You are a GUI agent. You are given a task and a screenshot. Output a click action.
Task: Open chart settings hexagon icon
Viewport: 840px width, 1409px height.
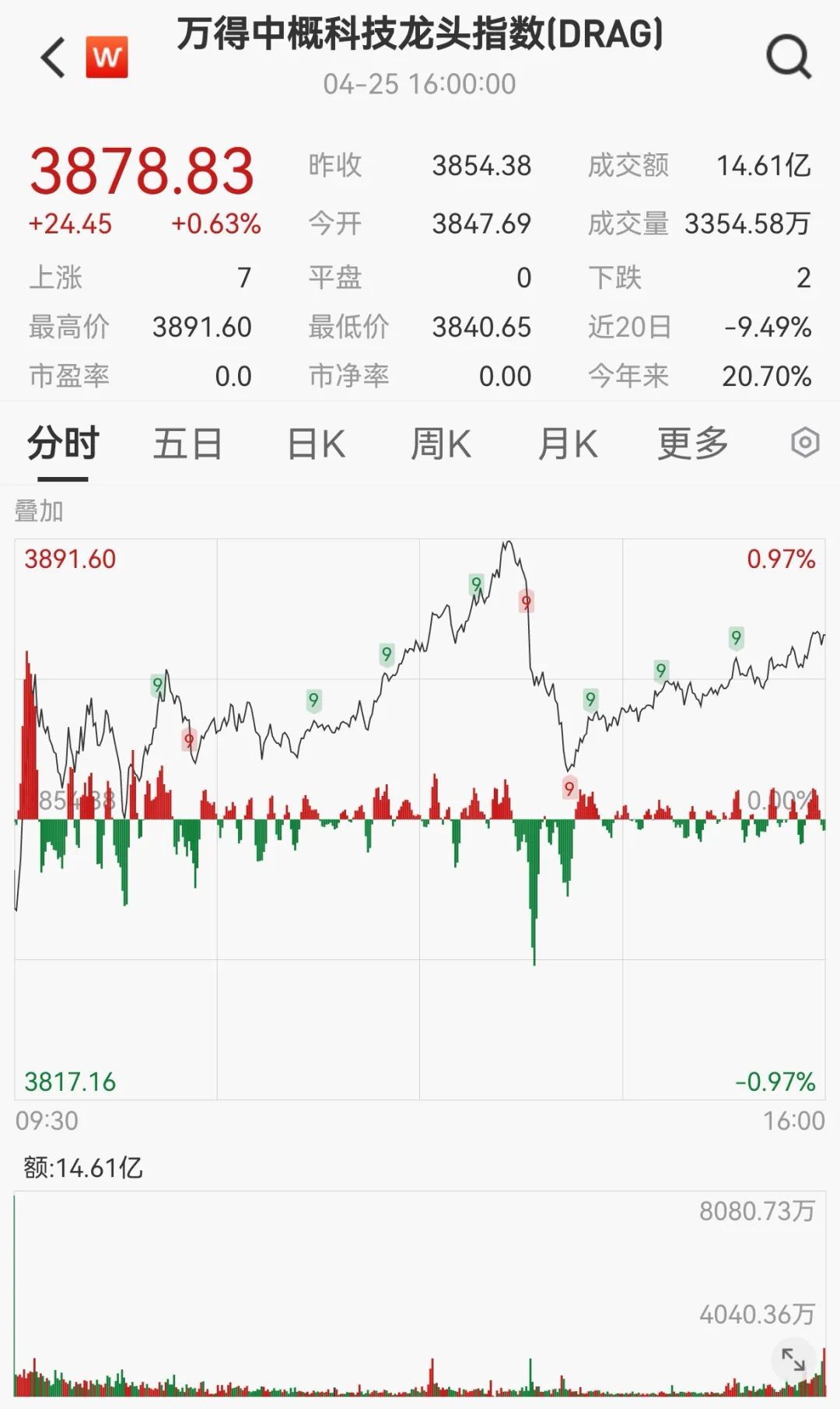point(805,443)
